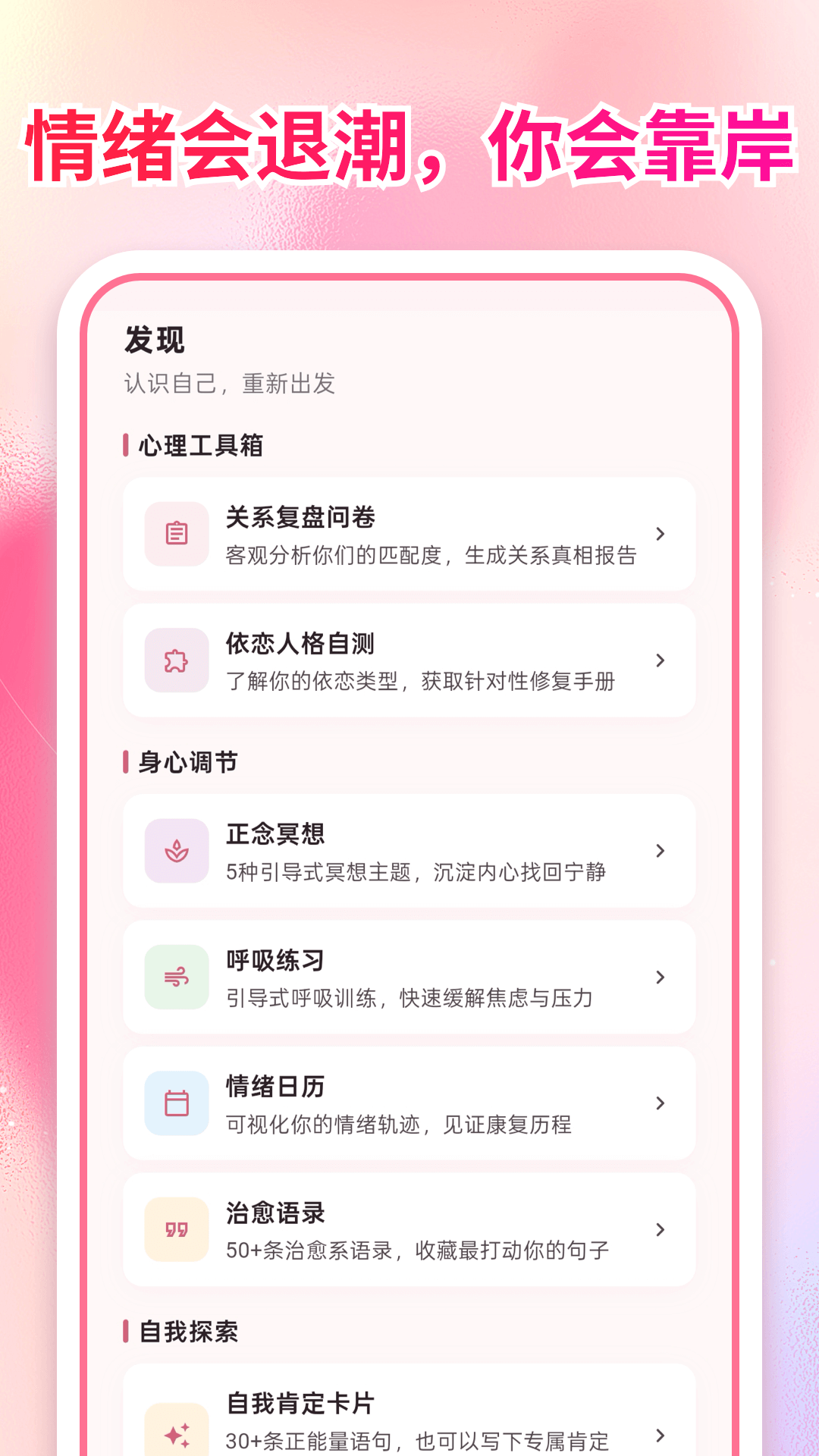Tap the lotus icon for 正念冥想
The height and width of the screenshot is (1456, 819).
(x=176, y=851)
